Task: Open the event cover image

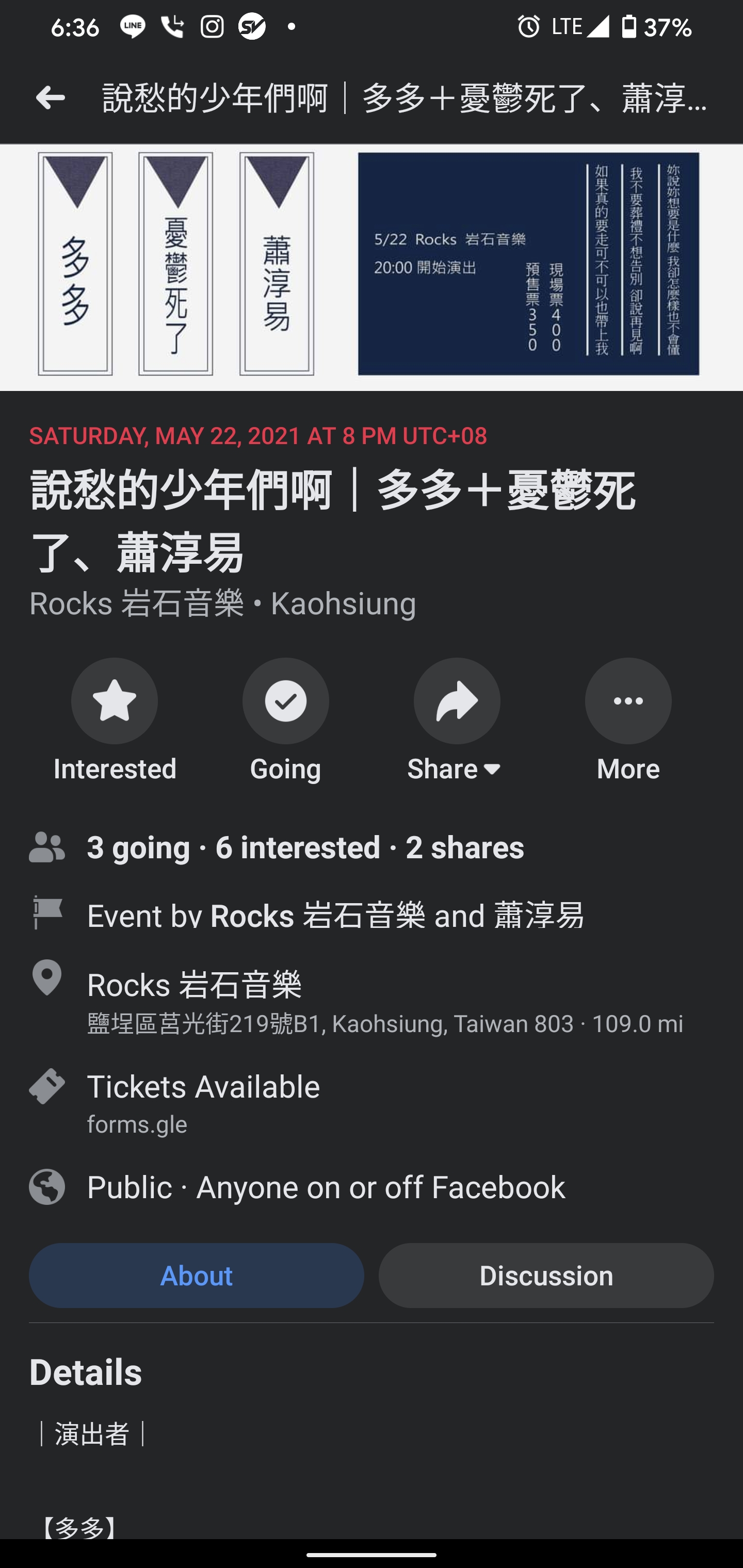Action: click(x=372, y=267)
